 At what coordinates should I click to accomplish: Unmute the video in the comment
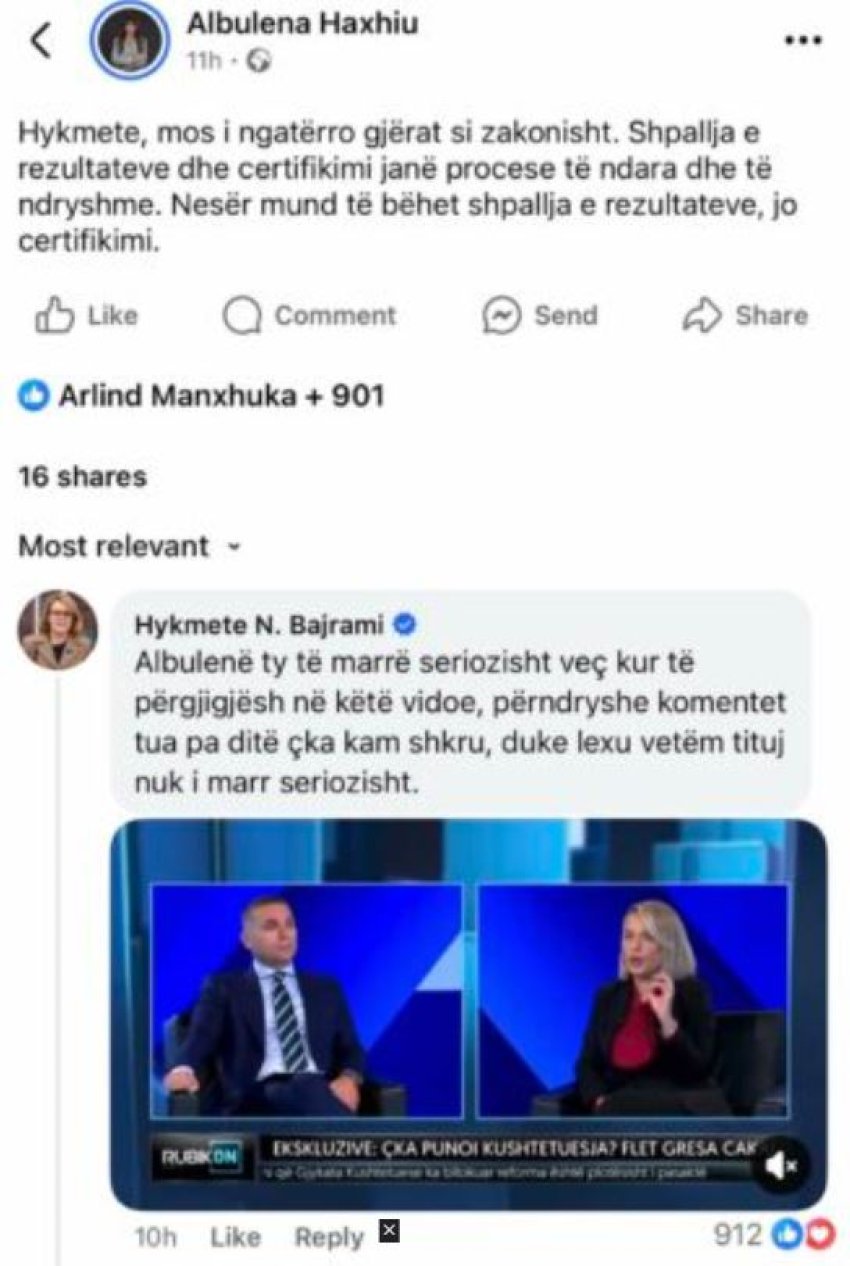click(780, 1166)
